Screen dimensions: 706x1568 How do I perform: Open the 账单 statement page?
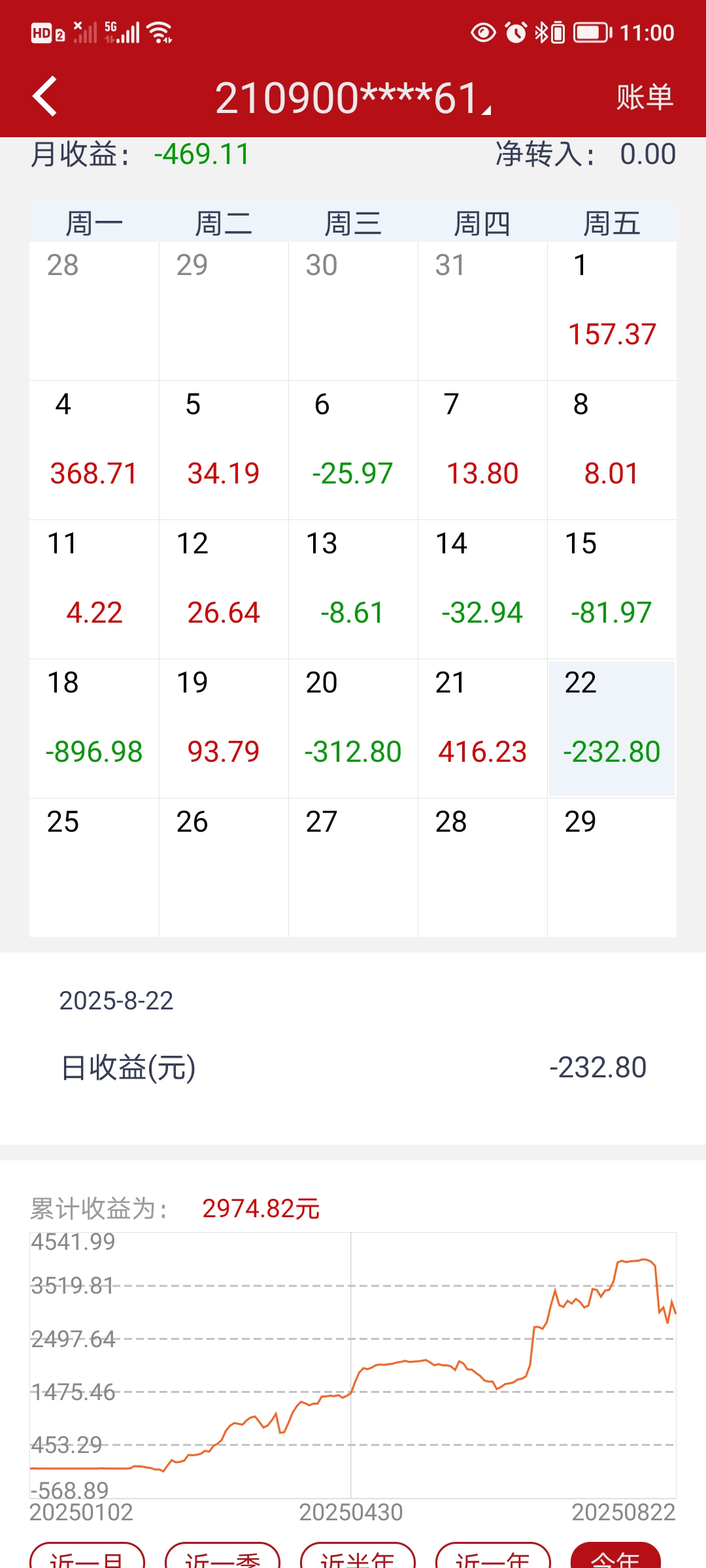click(644, 97)
